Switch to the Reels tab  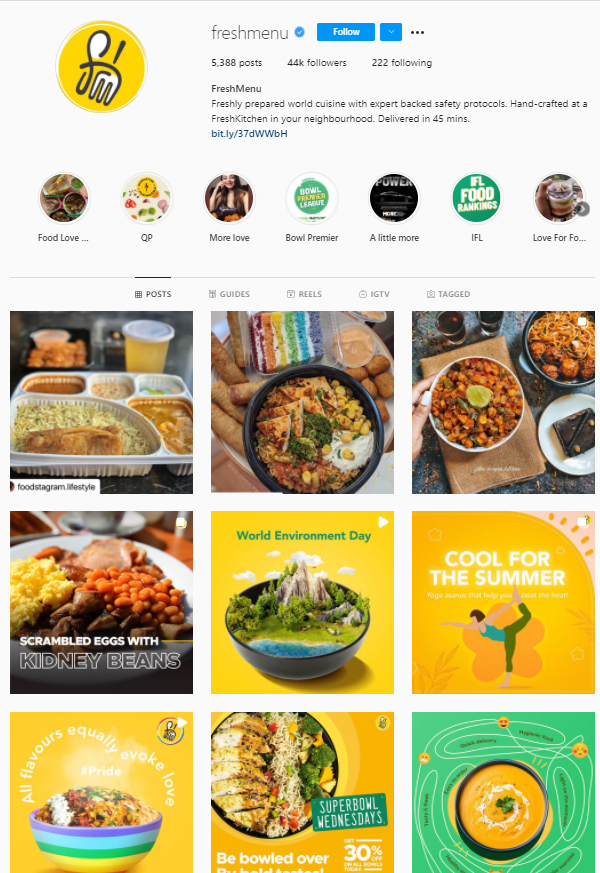tap(304, 295)
